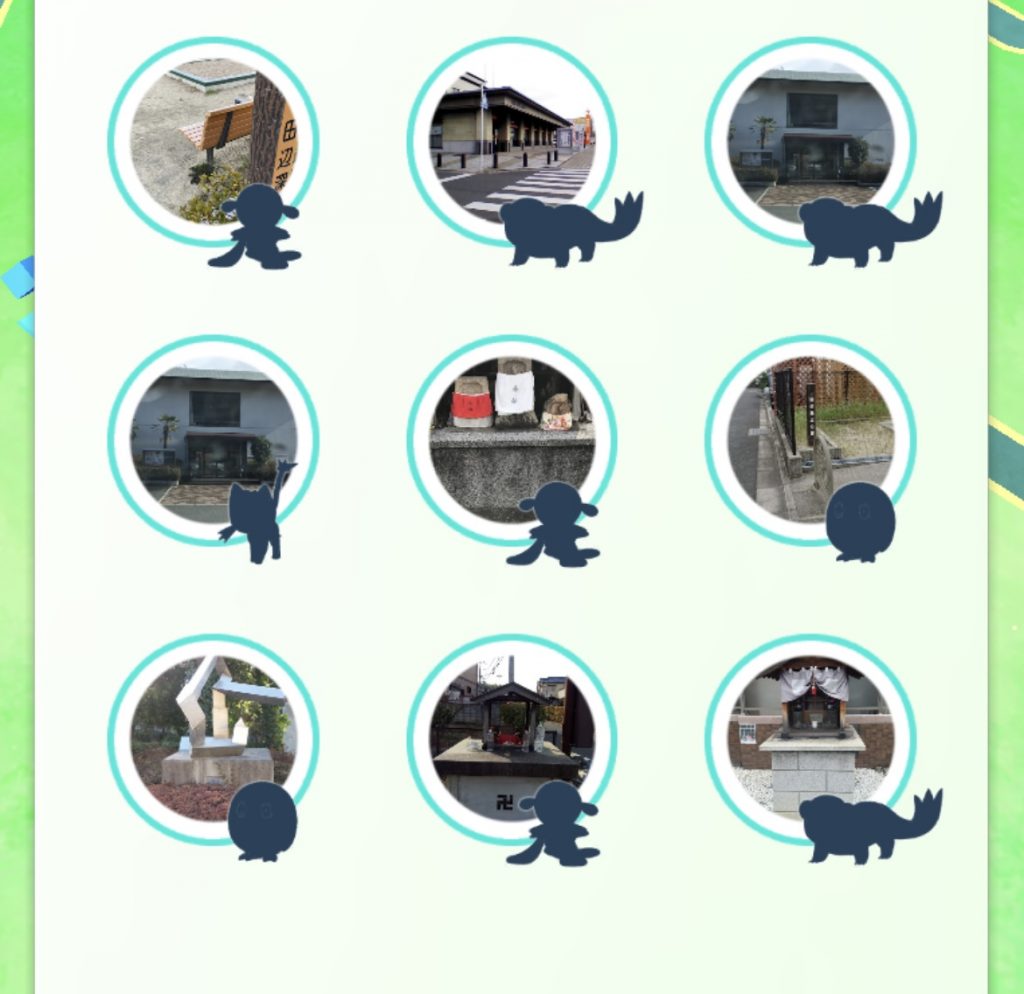This screenshot has height=994, width=1024.
Task: Open gray building tile with cat silhouette
Action: point(213,440)
